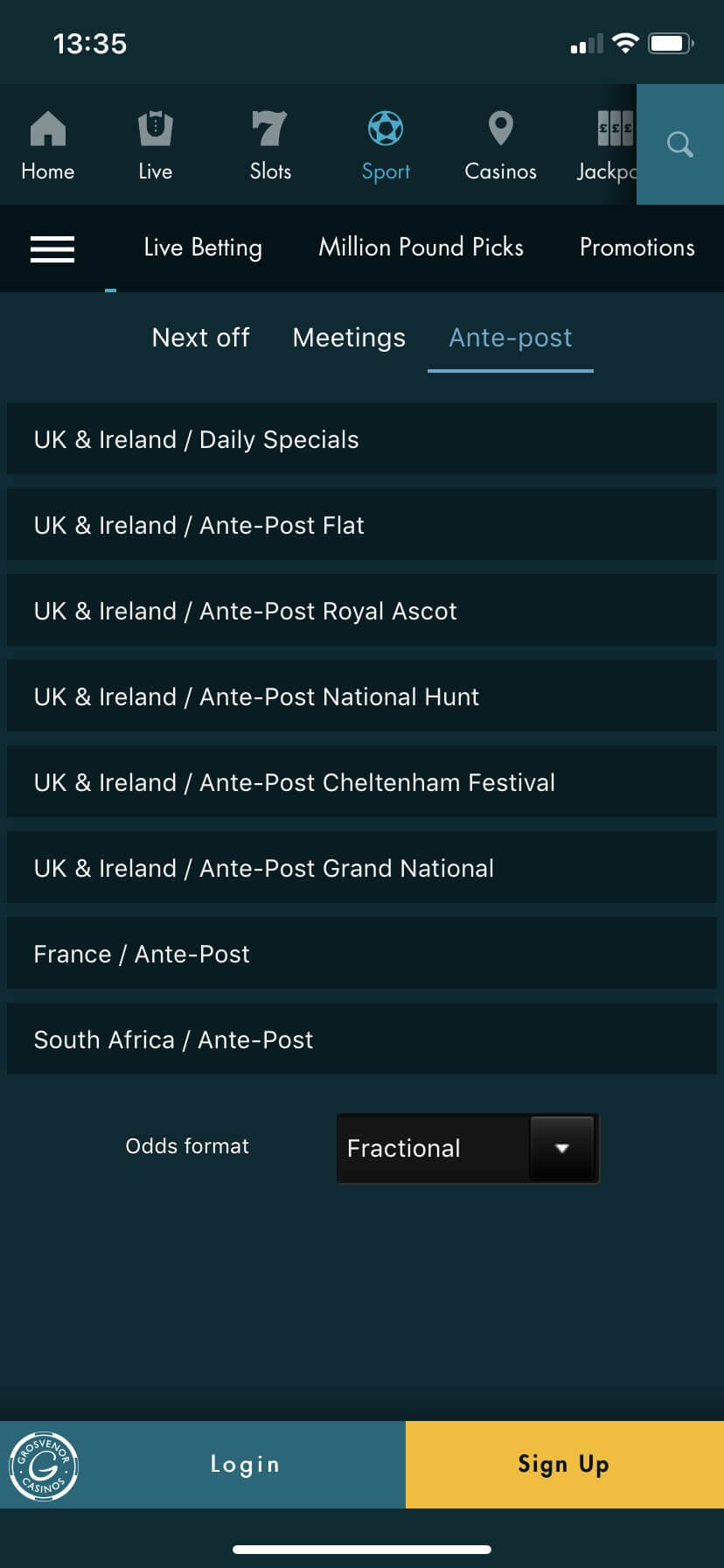Open UK & Ireland / Ante-Post Cheltenham Festival

362,782
